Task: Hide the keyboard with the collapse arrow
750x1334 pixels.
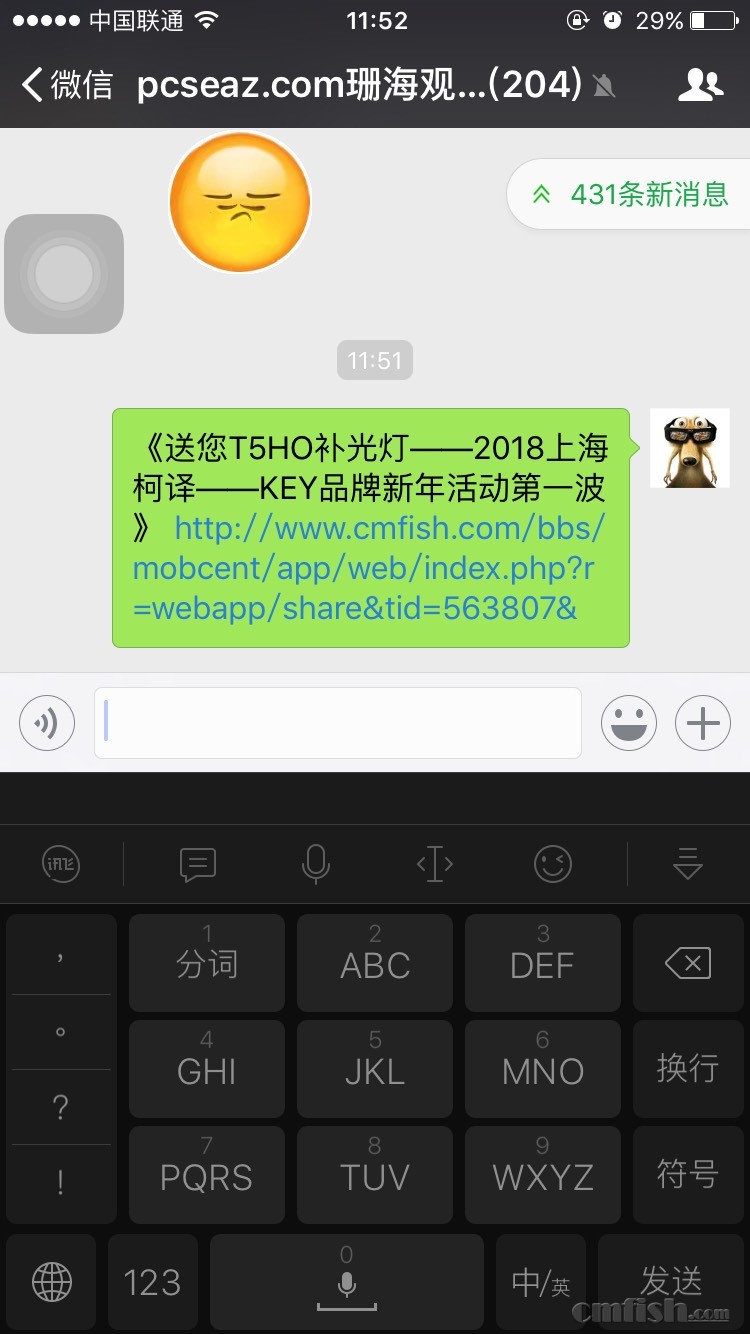Action: tap(688, 864)
